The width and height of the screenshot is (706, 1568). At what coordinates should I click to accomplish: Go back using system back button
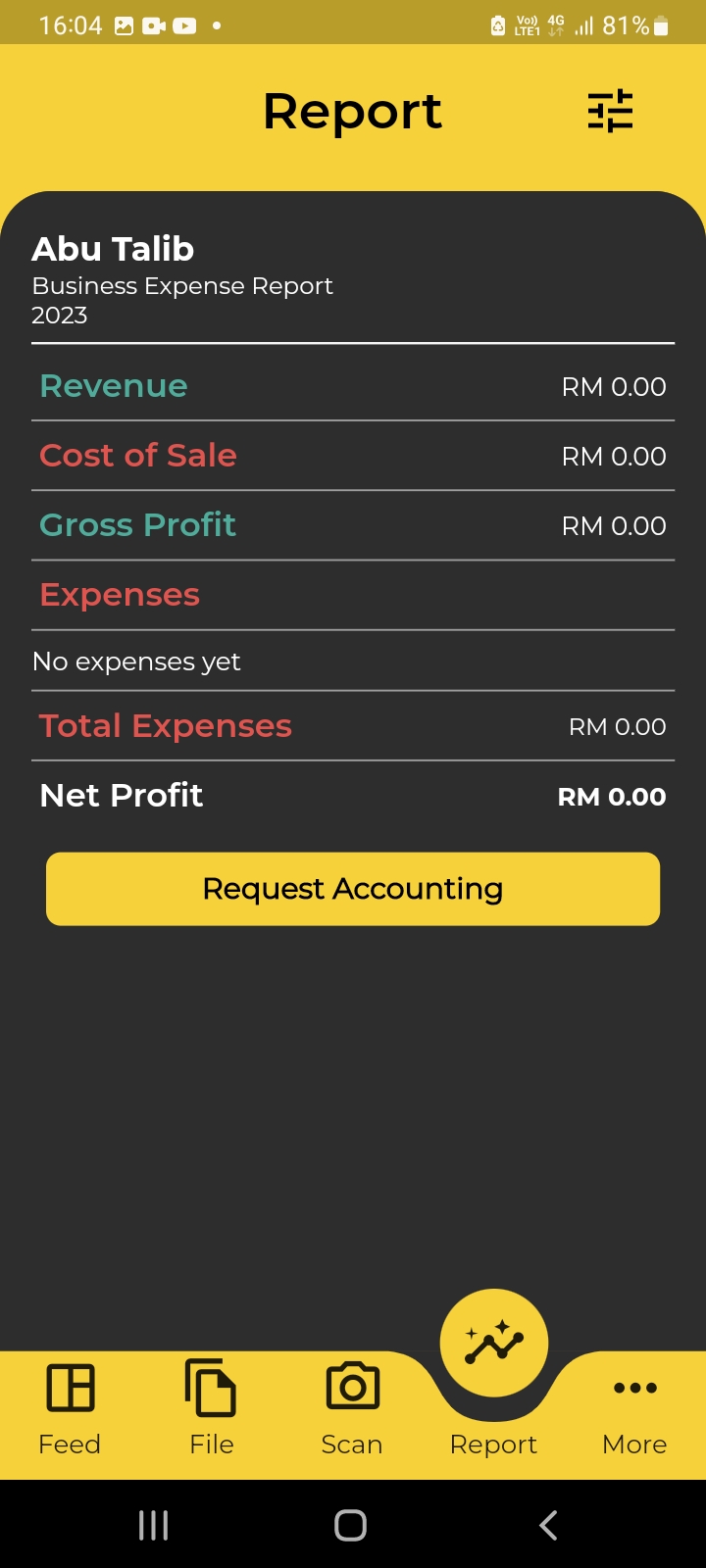tap(548, 1525)
